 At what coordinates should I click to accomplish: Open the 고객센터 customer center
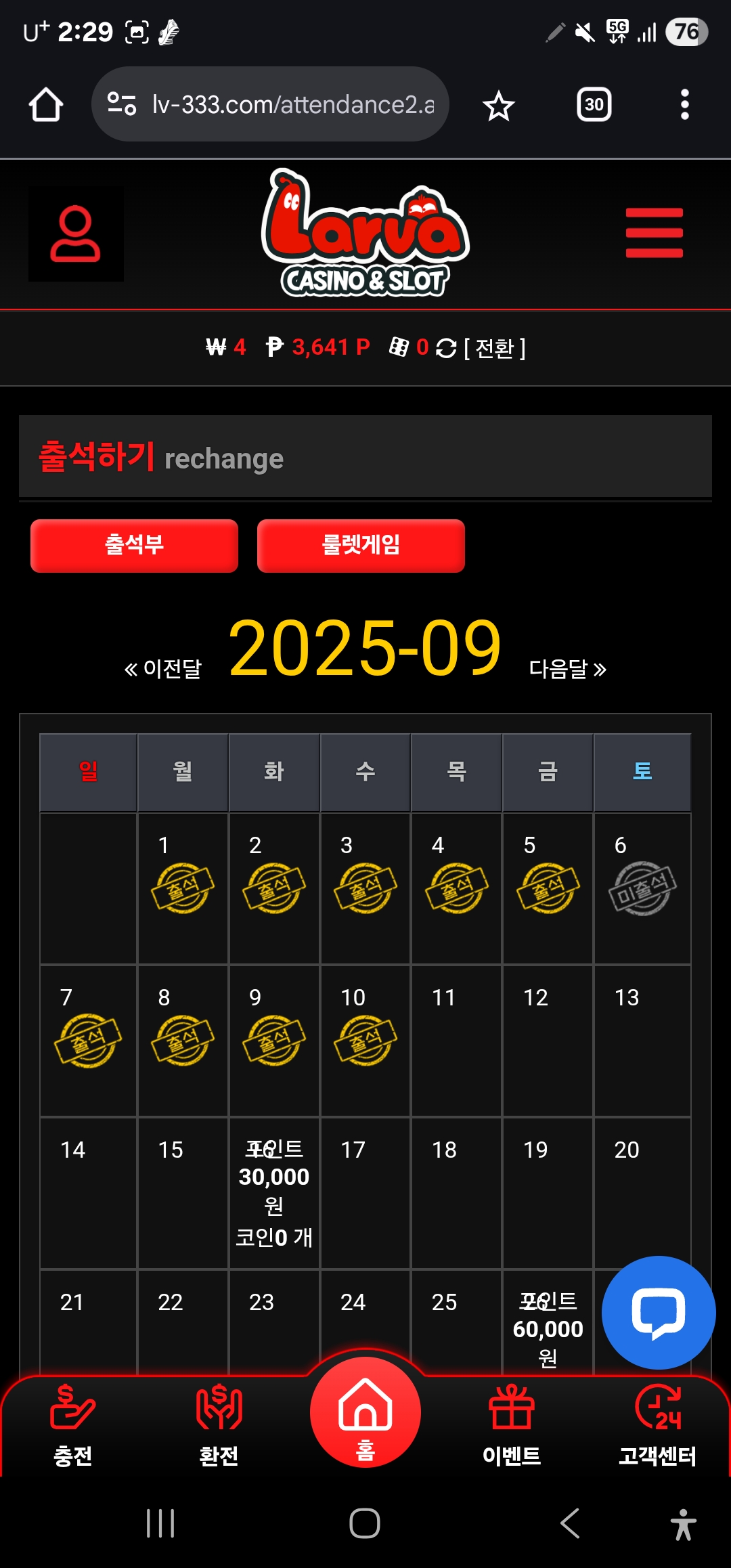pos(657,1426)
